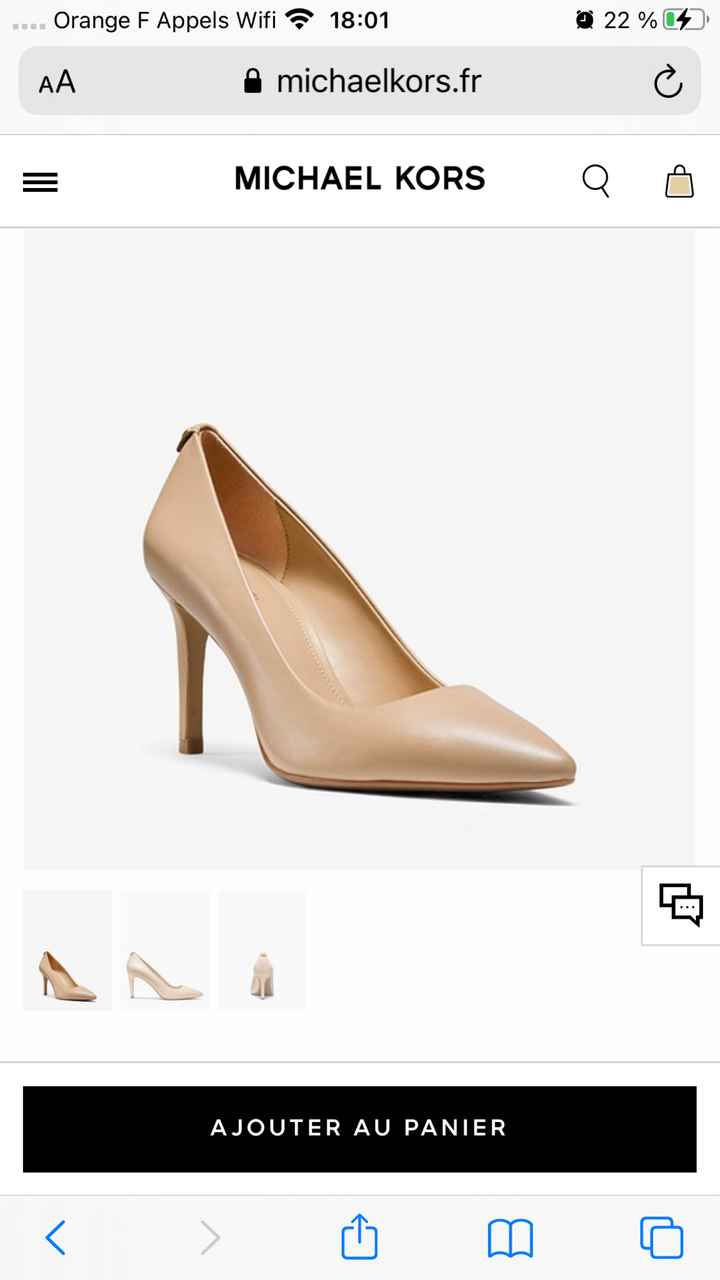Go forward in browsing history
Viewport: 720px width, 1280px height.
coord(209,1238)
